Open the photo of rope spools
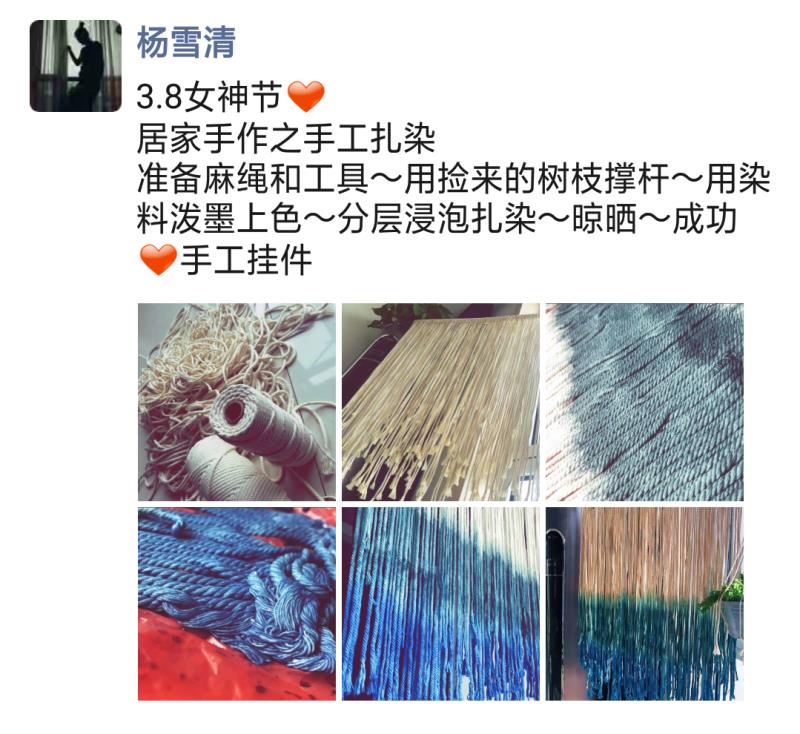The width and height of the screenshot is (800, 734). (236, 402)
